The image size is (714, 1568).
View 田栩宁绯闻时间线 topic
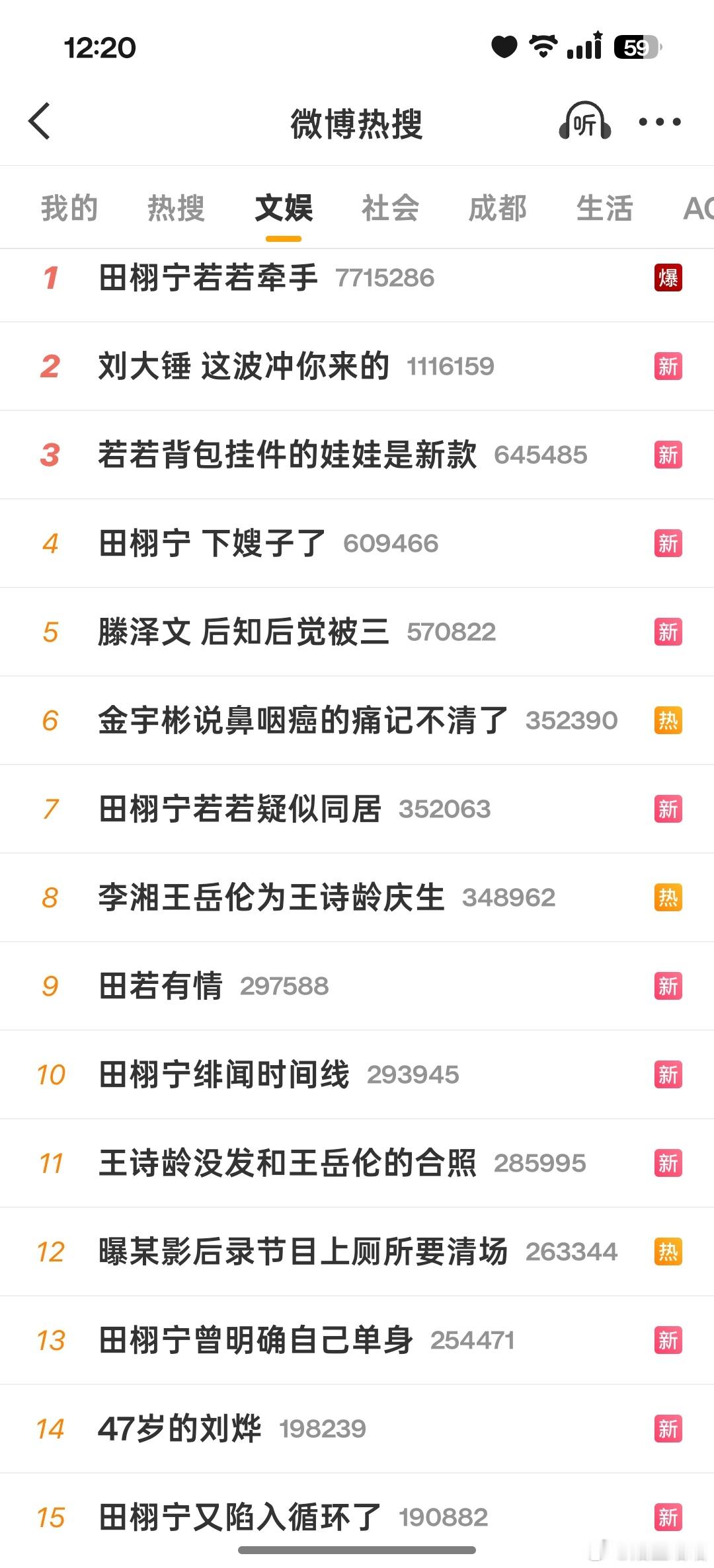click(224, 1075)
